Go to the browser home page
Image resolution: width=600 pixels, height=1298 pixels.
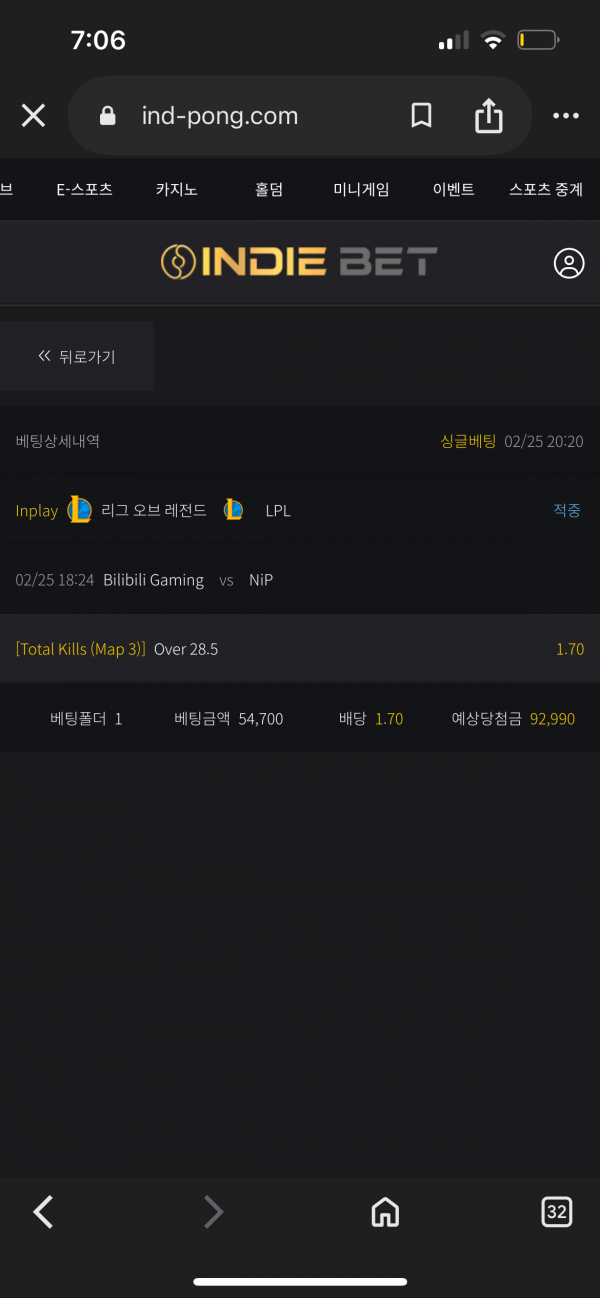[x=384, y=1212]
